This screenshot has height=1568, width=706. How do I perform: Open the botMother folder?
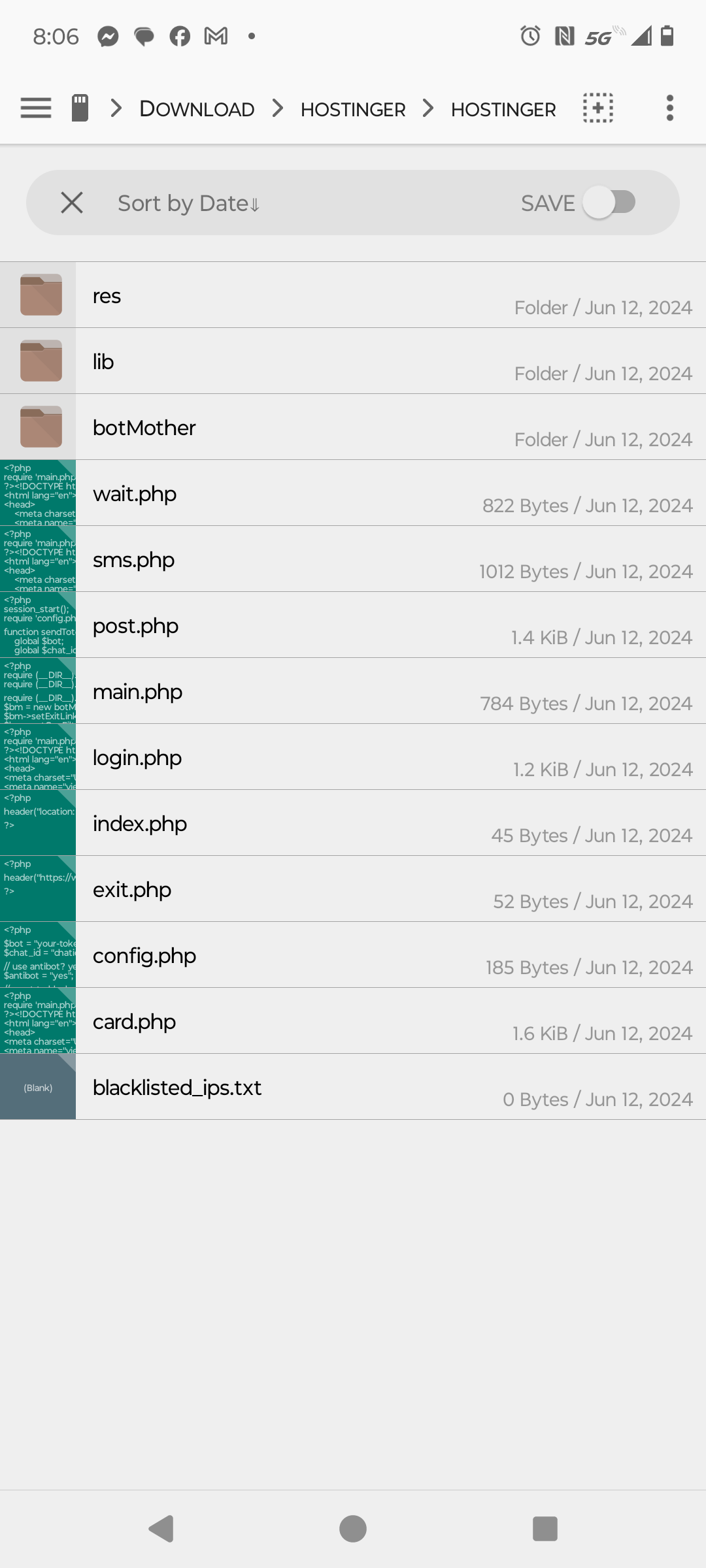point(353,427)
